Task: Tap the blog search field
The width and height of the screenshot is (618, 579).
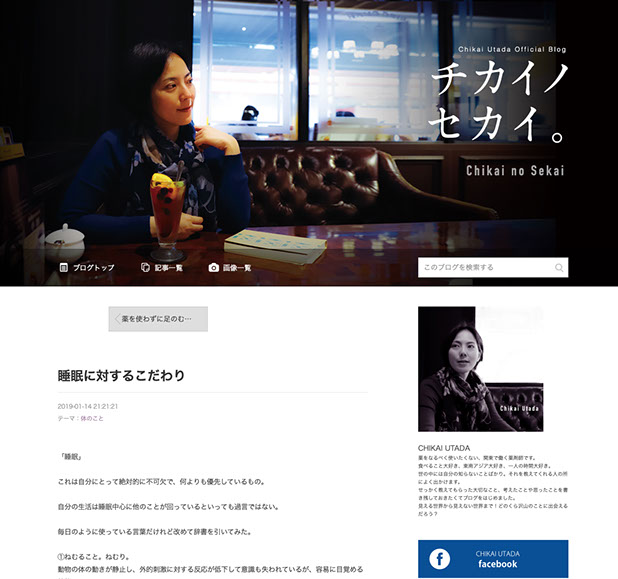Action: click(484, 267)
